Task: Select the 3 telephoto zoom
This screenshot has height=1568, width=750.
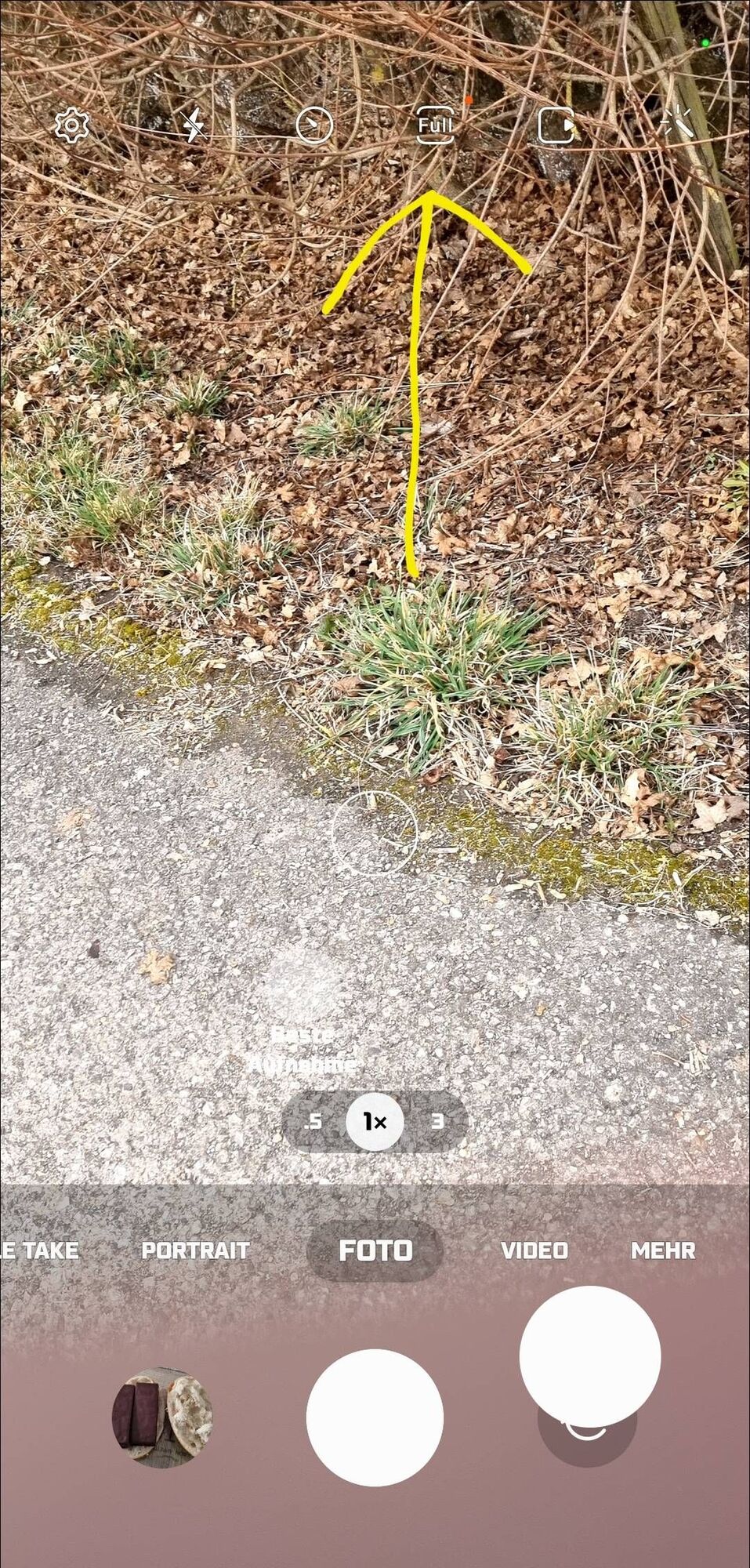Action: click(x=437, y=1121)
